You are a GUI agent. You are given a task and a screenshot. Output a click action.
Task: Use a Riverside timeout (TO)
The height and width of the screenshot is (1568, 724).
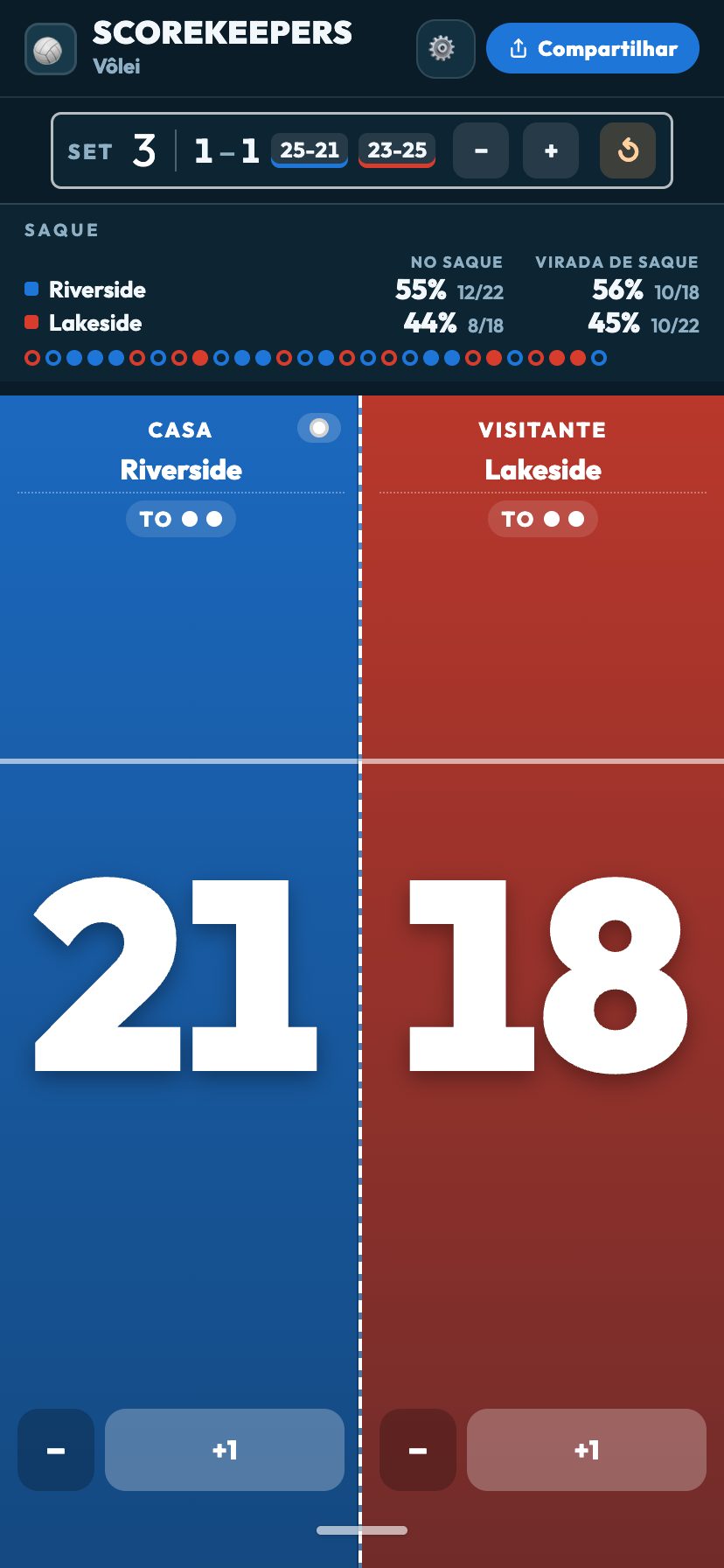181,519
